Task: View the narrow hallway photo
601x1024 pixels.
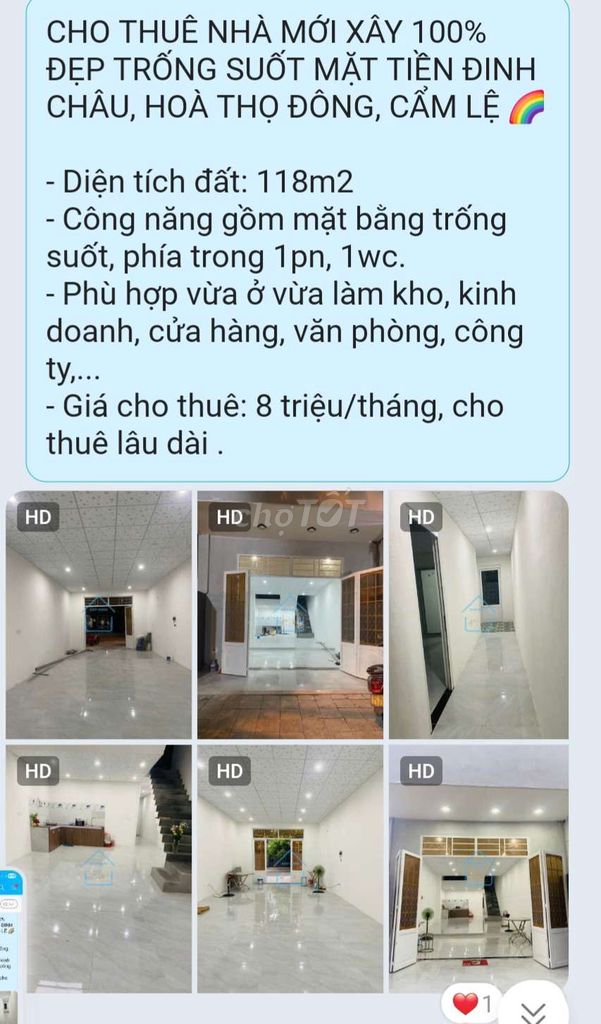Action: point(478,614)
